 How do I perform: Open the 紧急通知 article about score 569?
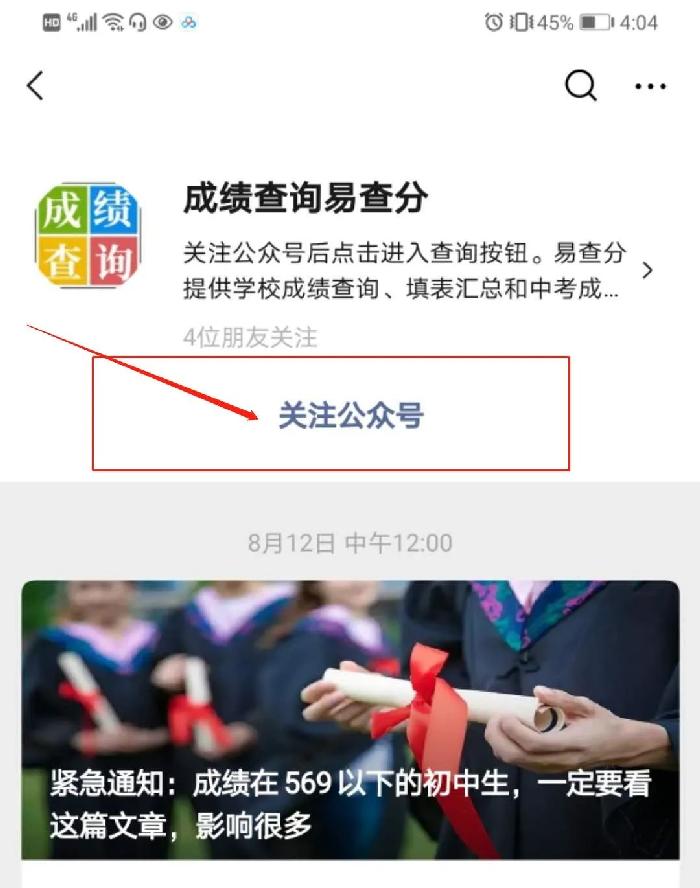click(x=350, y=720)
